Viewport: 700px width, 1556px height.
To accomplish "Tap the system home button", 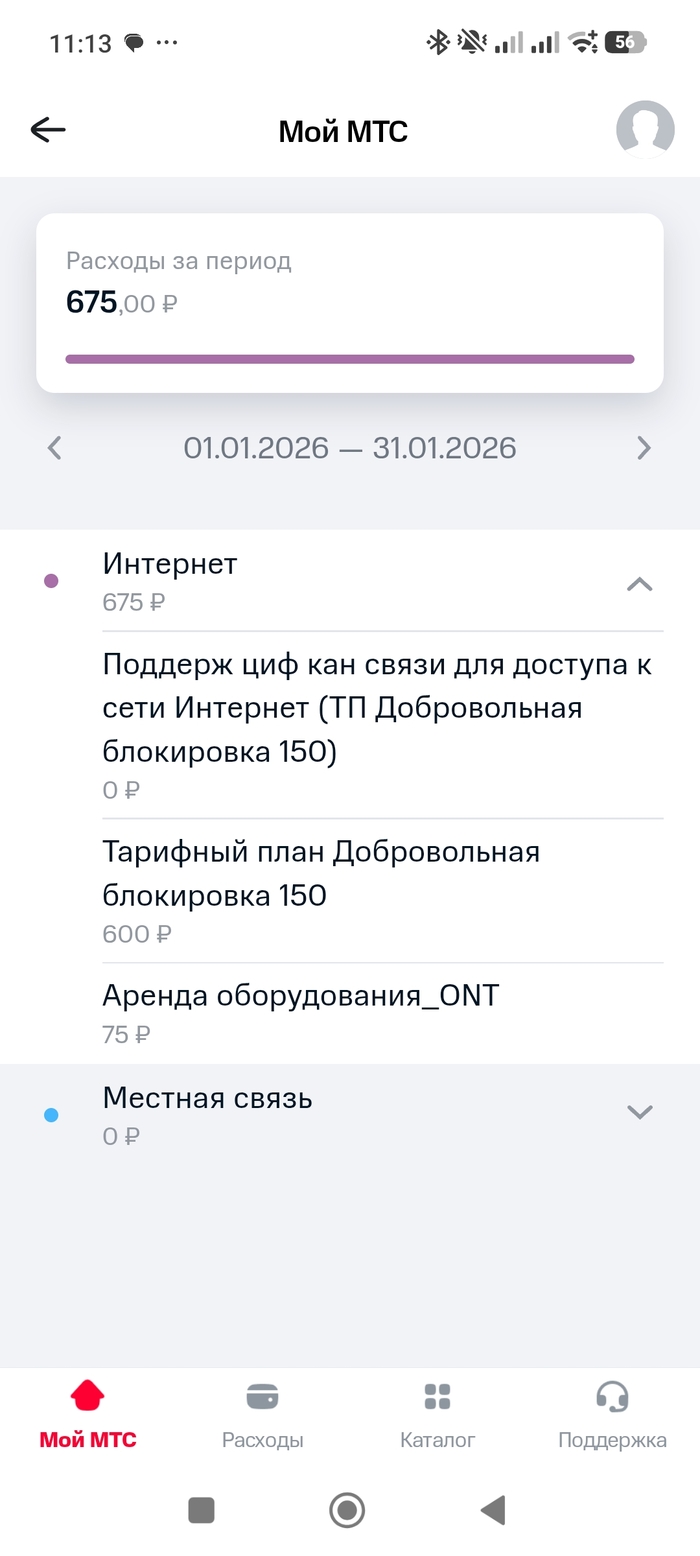I will click(347, 1509).
